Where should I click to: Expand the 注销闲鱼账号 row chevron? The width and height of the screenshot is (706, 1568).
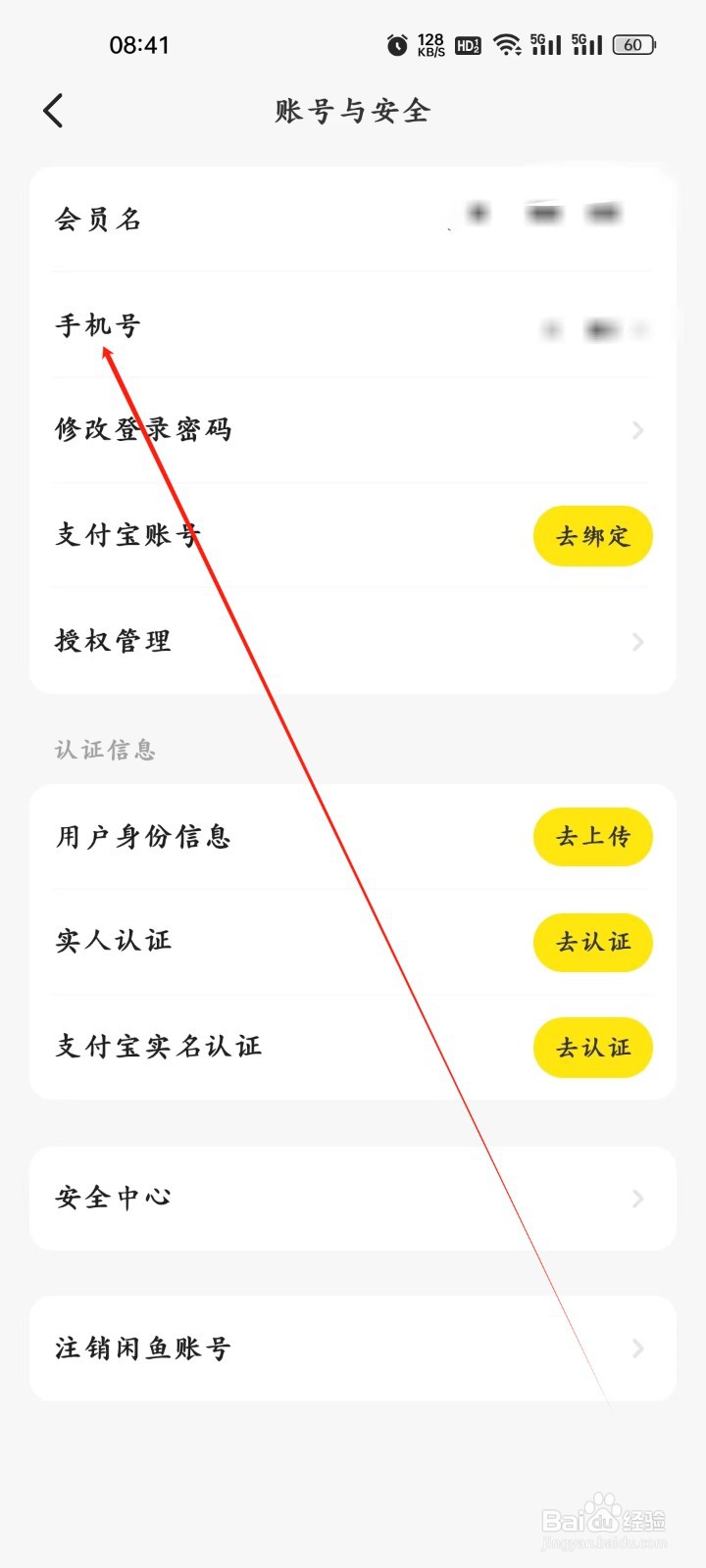click(637, 1347)
